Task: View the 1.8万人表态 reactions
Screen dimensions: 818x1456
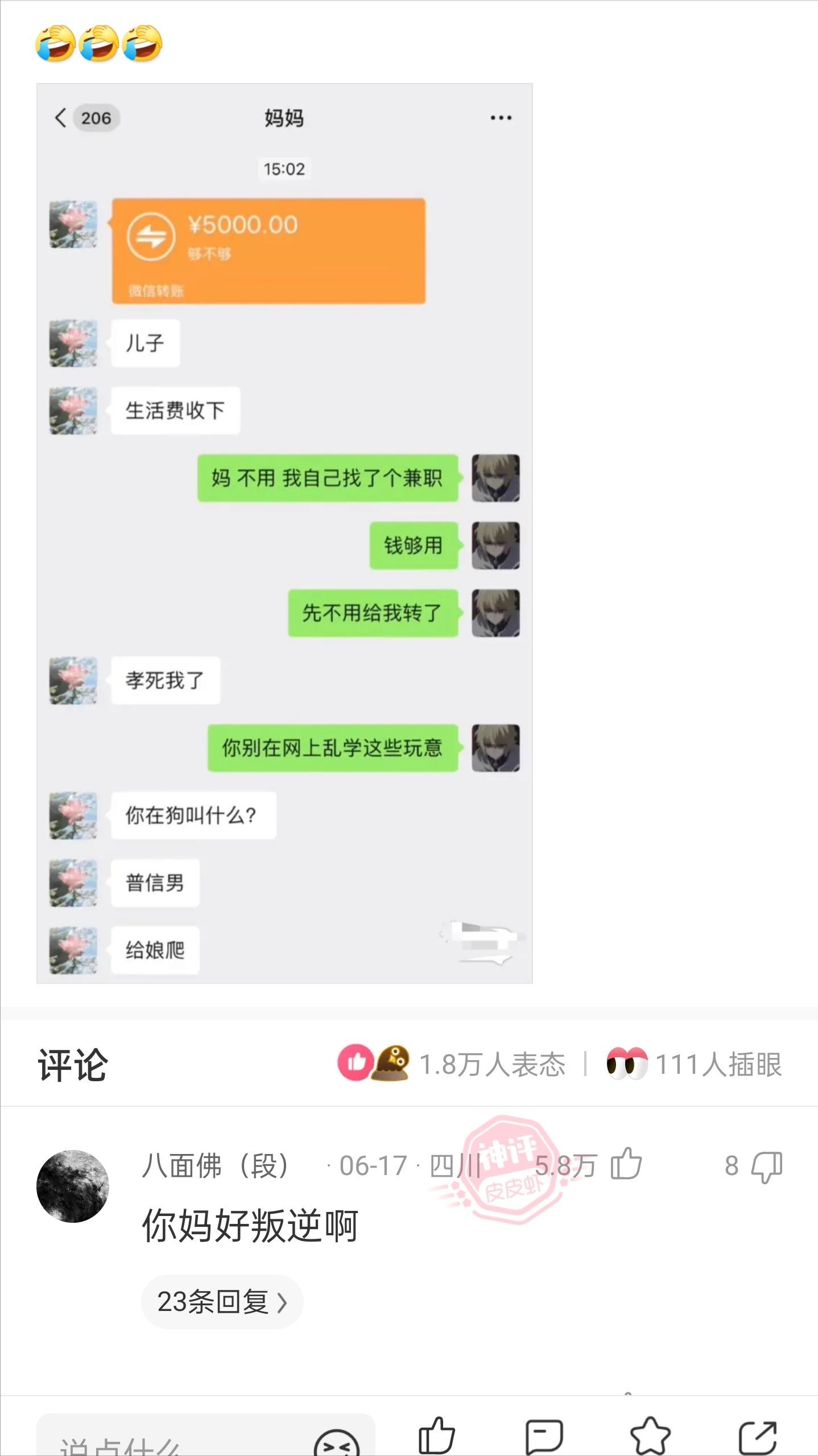Action: pos(452,1064)
